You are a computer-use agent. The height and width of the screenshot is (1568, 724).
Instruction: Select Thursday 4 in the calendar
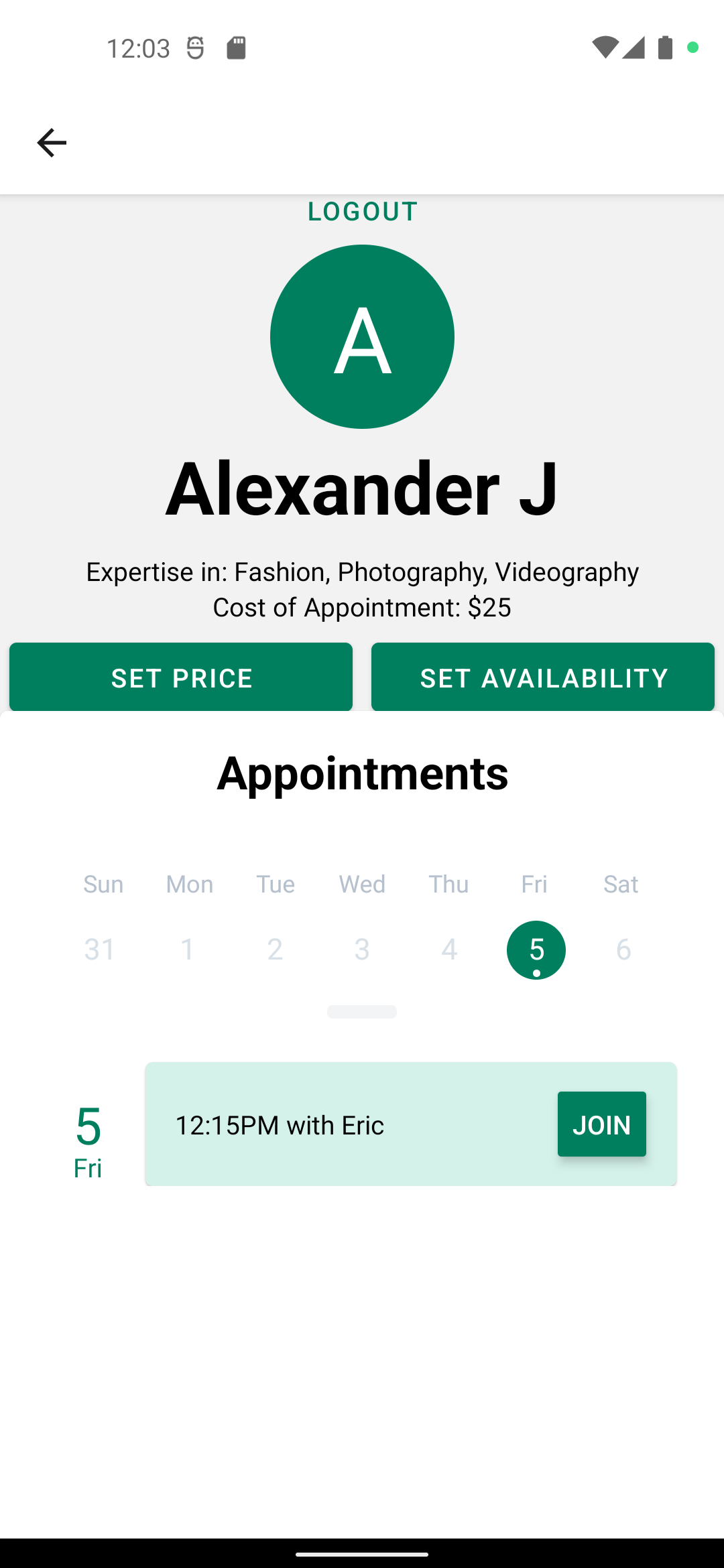click(449, 950)
